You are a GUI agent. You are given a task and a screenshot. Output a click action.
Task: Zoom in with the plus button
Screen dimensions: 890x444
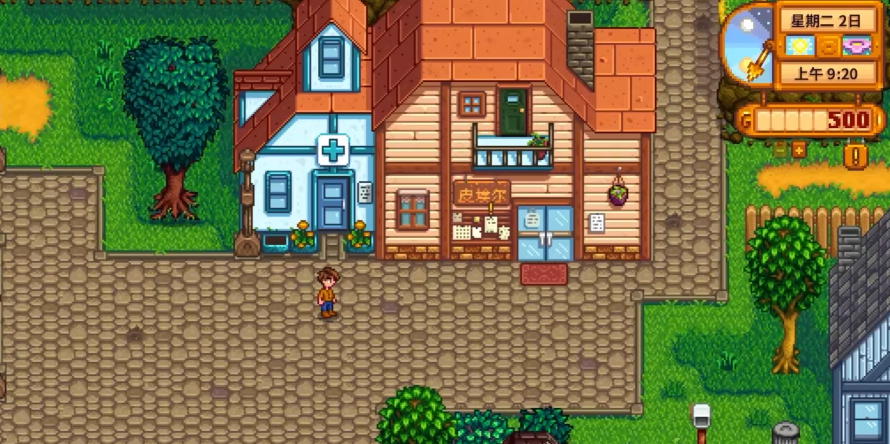click(x=799, y=150)
